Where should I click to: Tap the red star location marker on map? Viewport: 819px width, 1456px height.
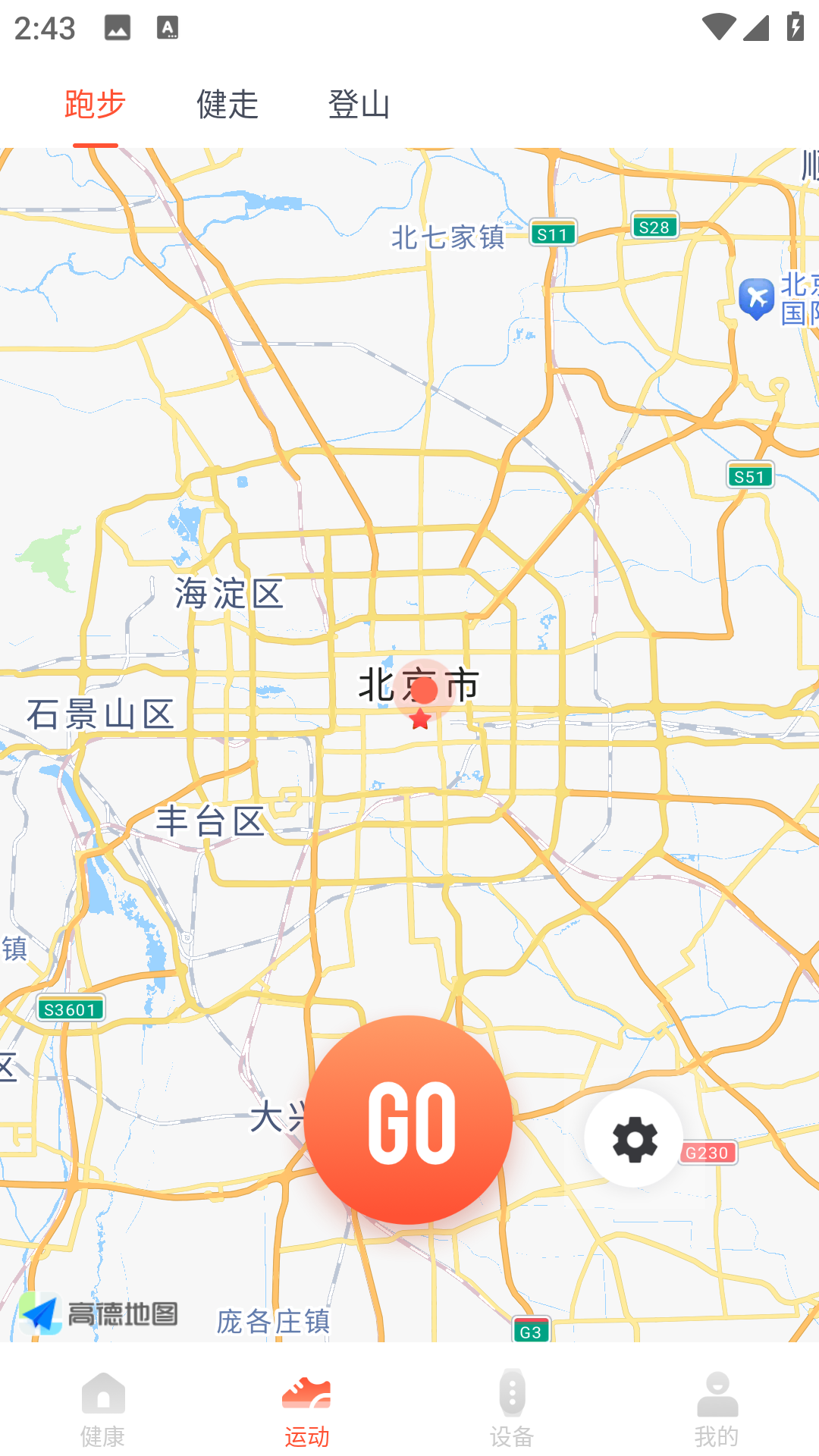420,720
